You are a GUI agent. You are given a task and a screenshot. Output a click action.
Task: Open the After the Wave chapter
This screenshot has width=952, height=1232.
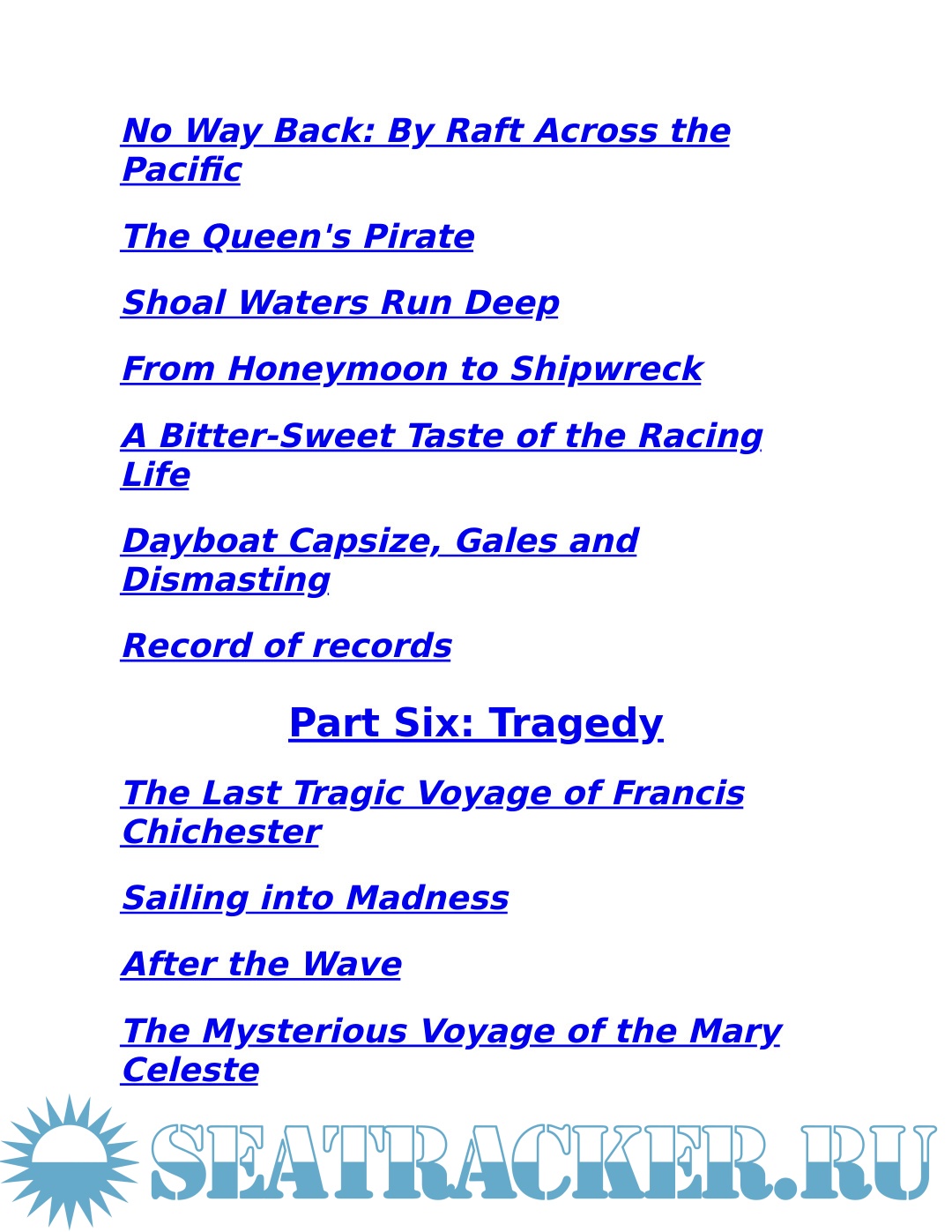click(x=262, y=964)
